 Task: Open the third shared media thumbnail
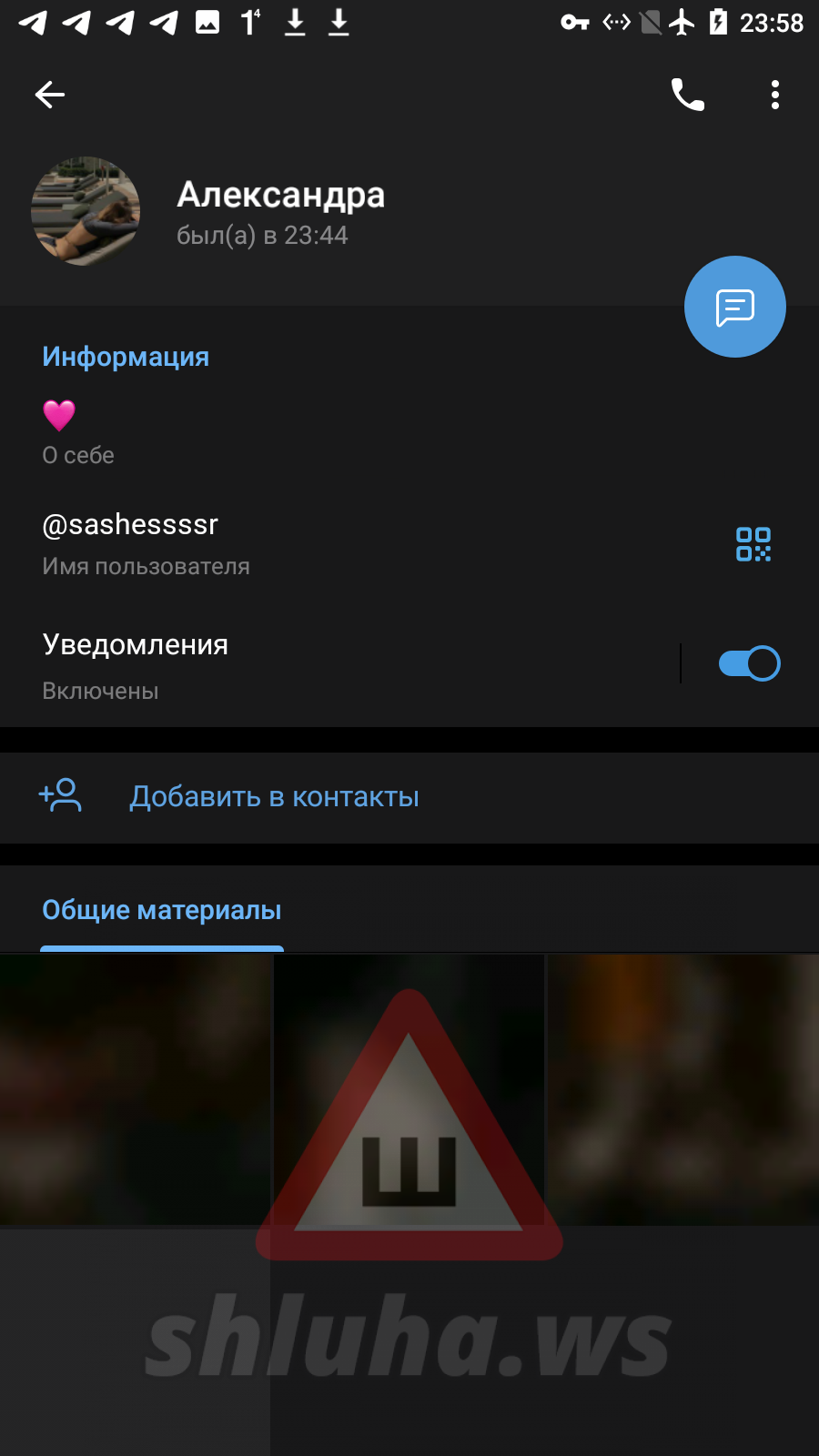pos(682,1089)
